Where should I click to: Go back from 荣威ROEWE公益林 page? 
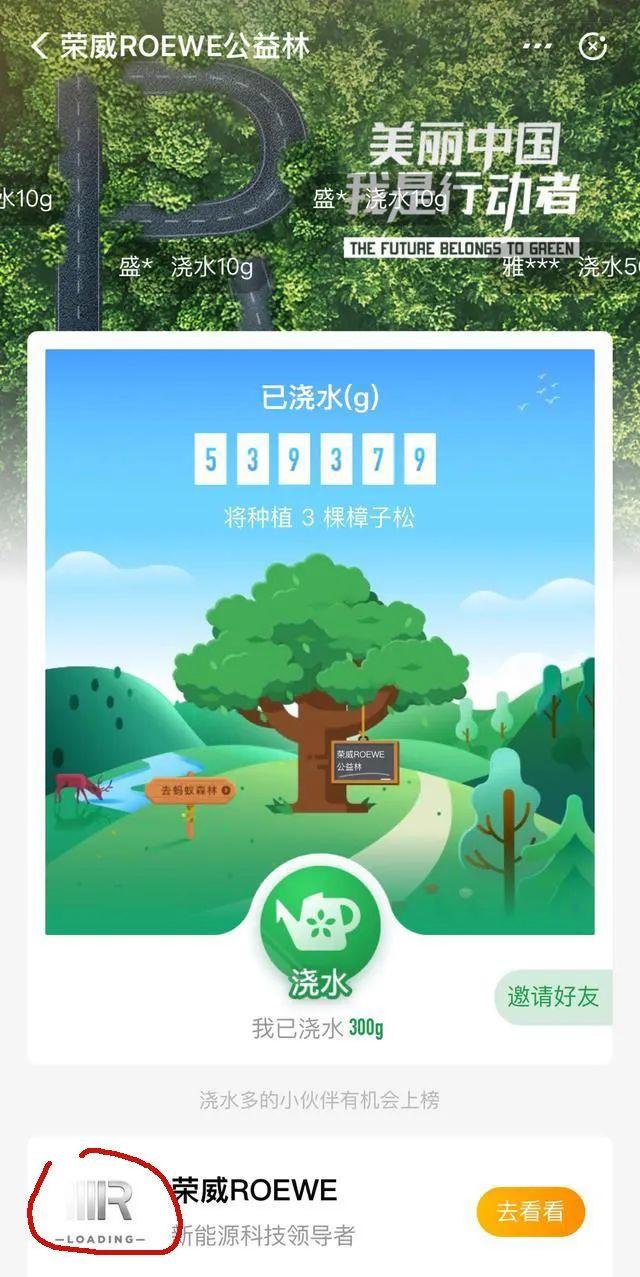tap(40, 46)
